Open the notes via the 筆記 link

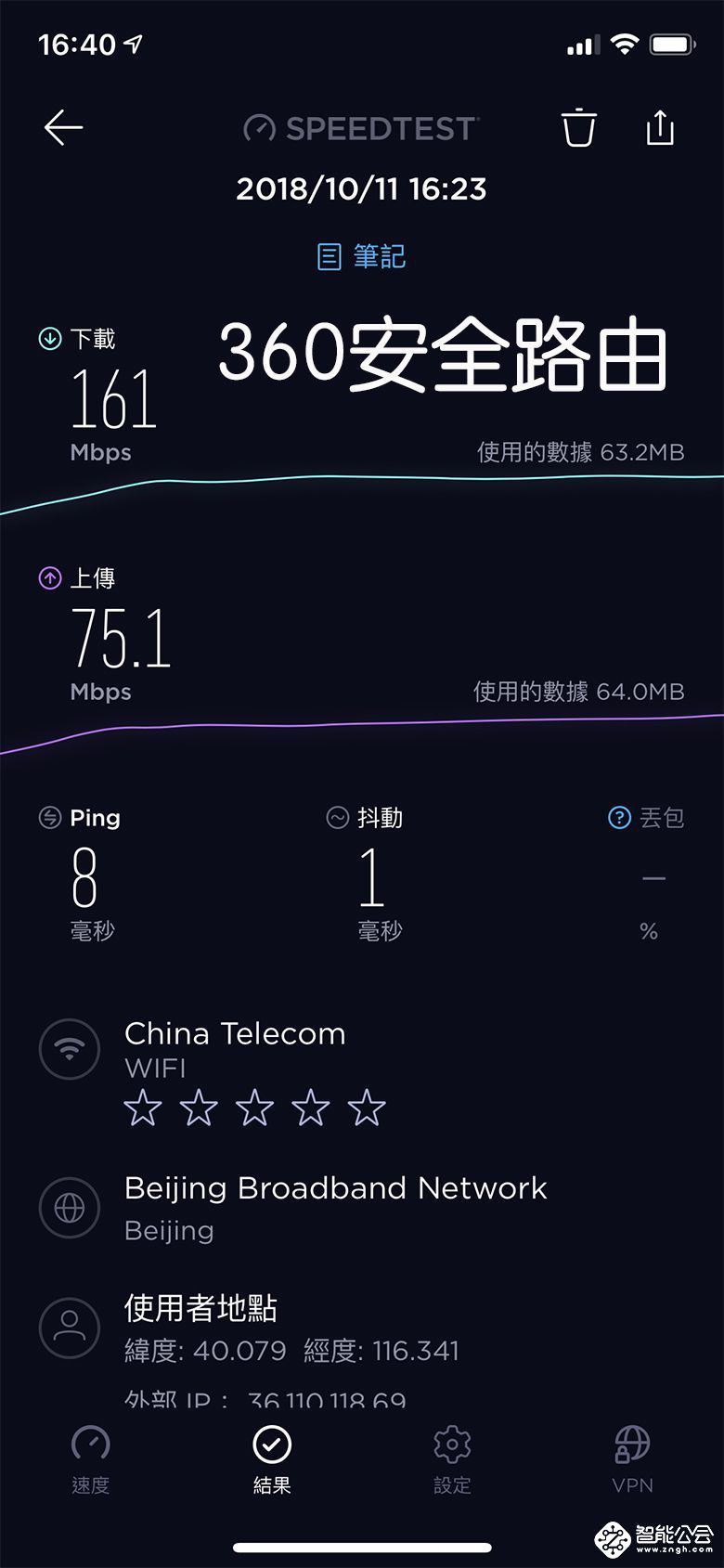[362, 255]
